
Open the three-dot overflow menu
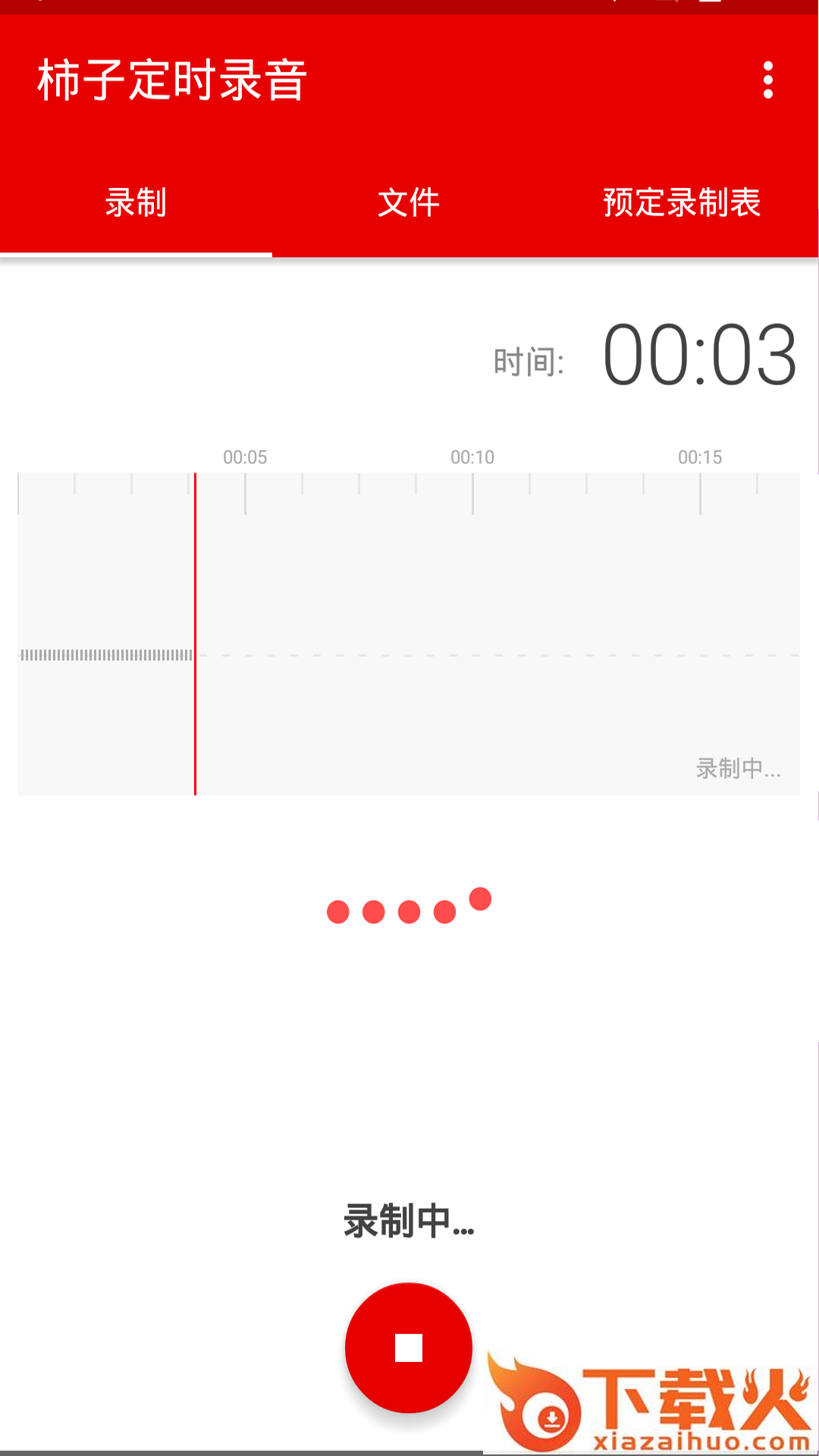pyautogui.click(x=768, y=80)
